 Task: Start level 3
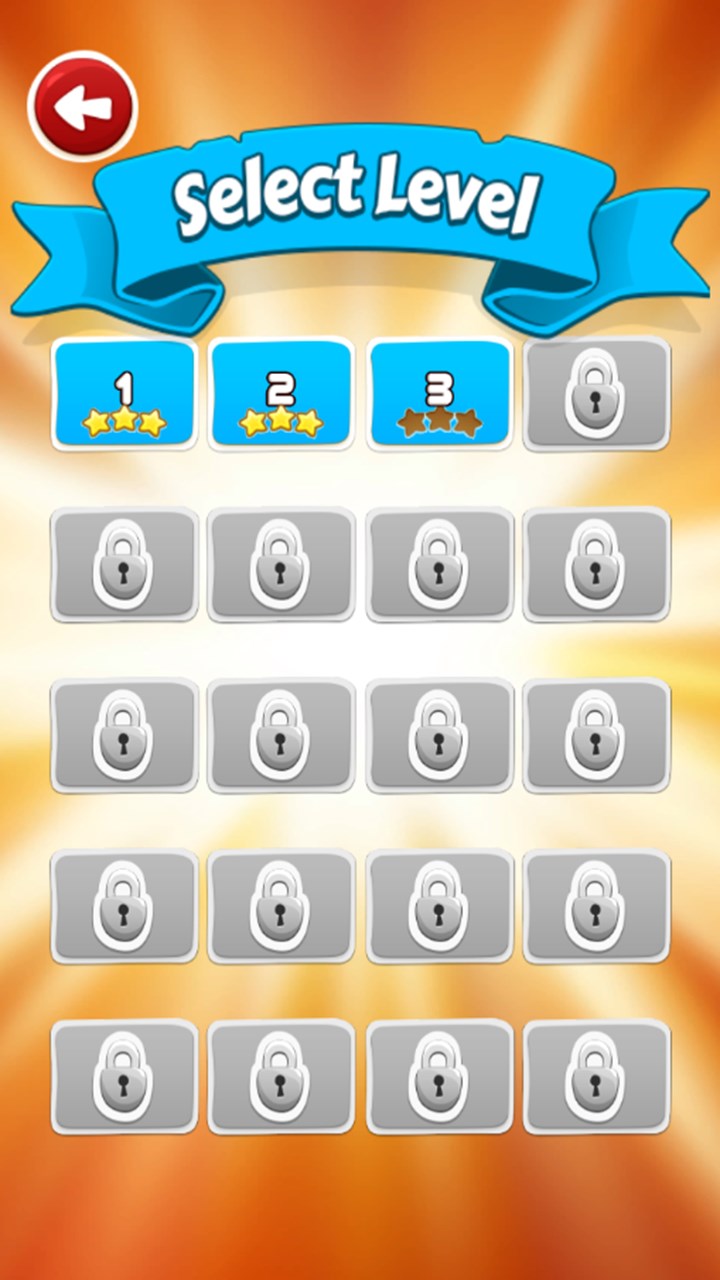440,394
